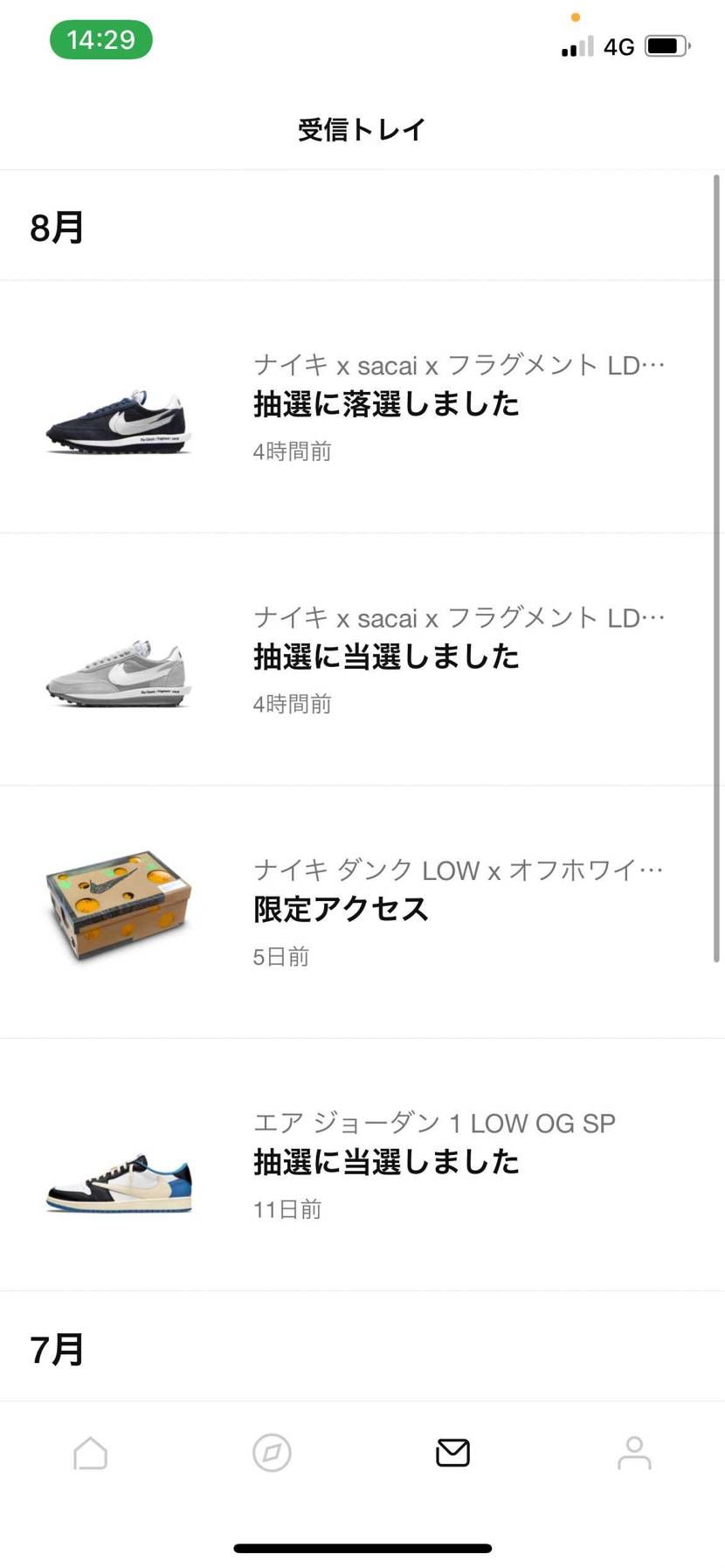Screen dimensions: 725x1568
Task: Tap the 4G network indicator
Action: (619, 46)
